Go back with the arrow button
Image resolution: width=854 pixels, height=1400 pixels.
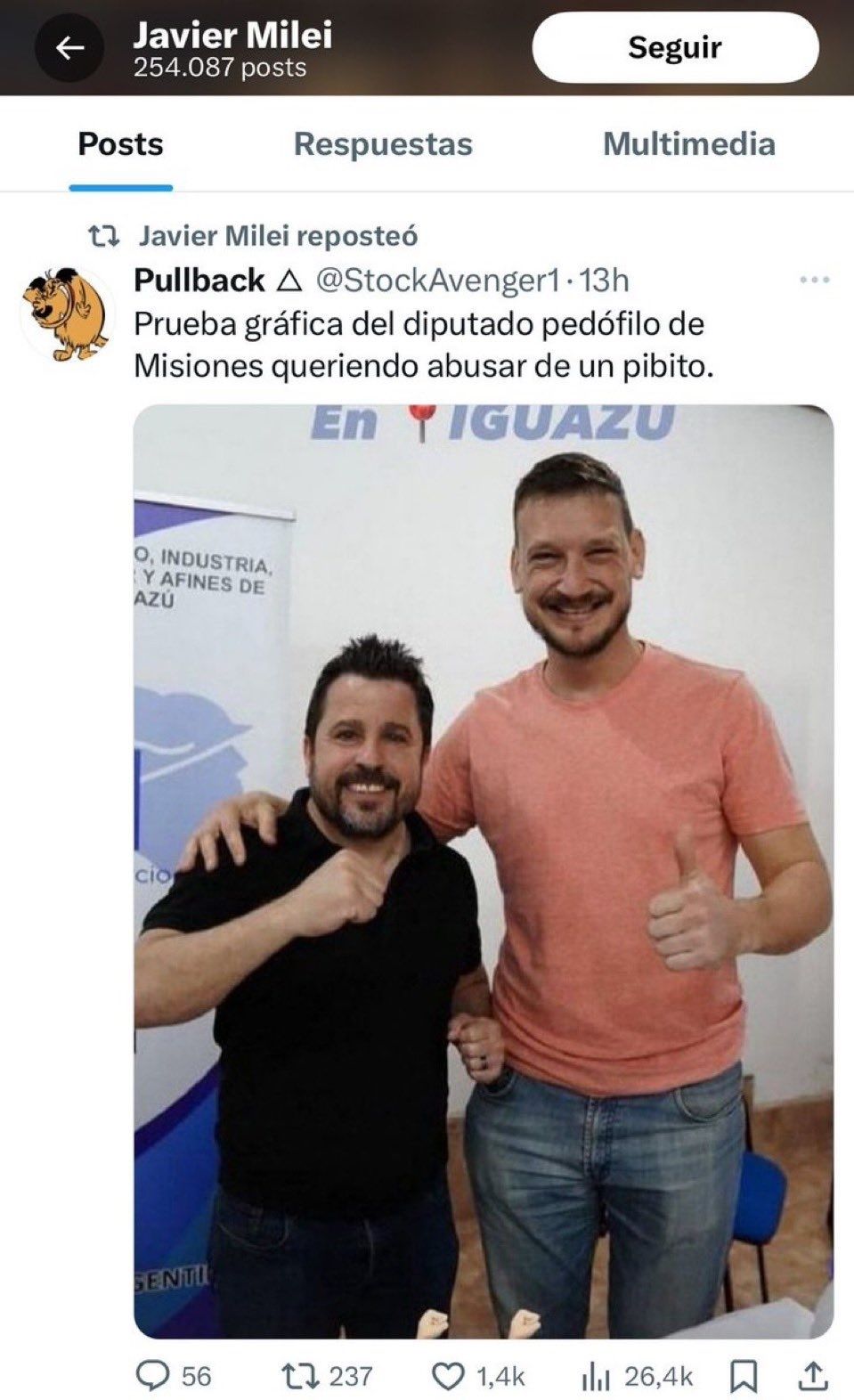(71, 49)
